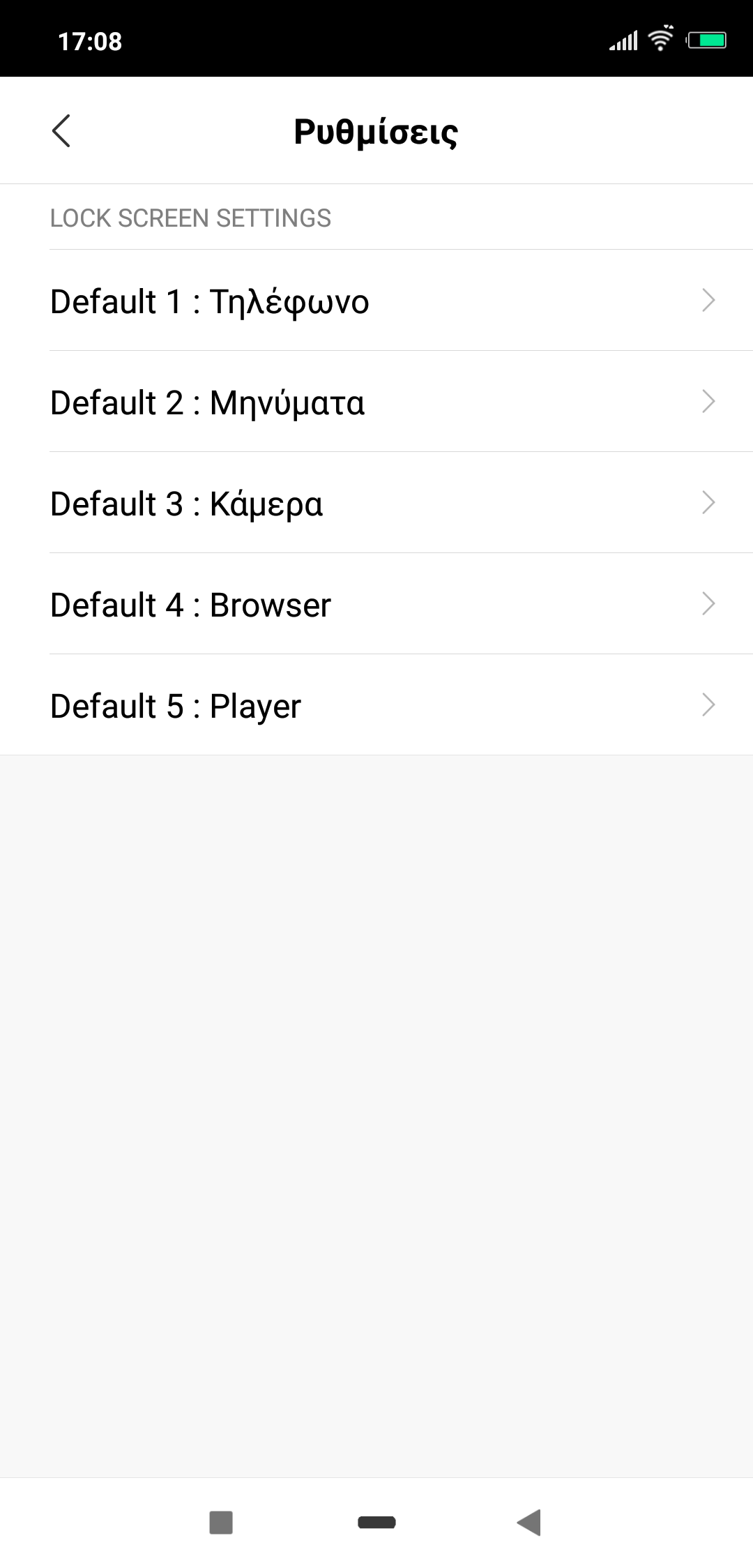Choose the Default 5 : Player row
Viewport: 753px width, 1568px height.
[x=376, y=705]
